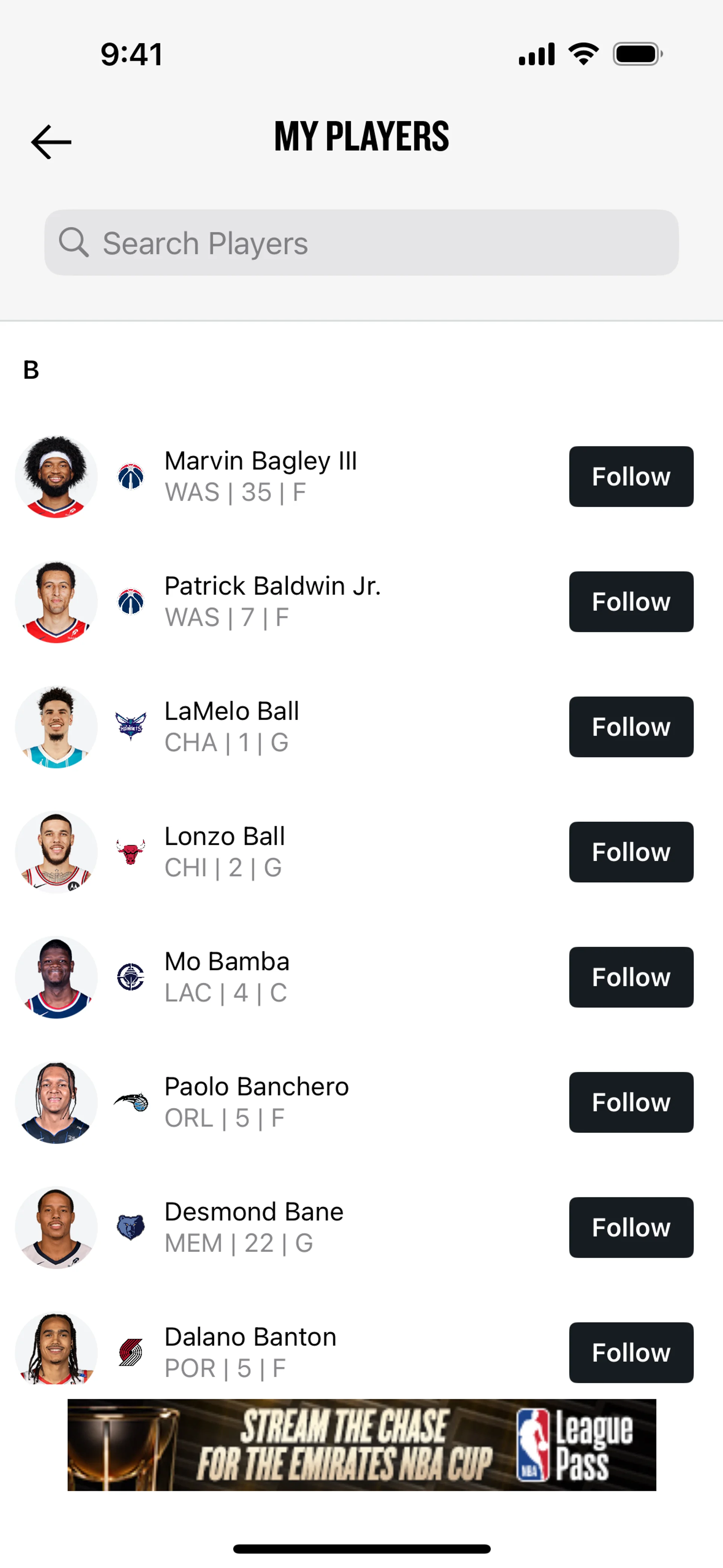Tap Follow for Mo Bamba
723x1568 pixels.
pyautogui.click(x=630, y=977)
